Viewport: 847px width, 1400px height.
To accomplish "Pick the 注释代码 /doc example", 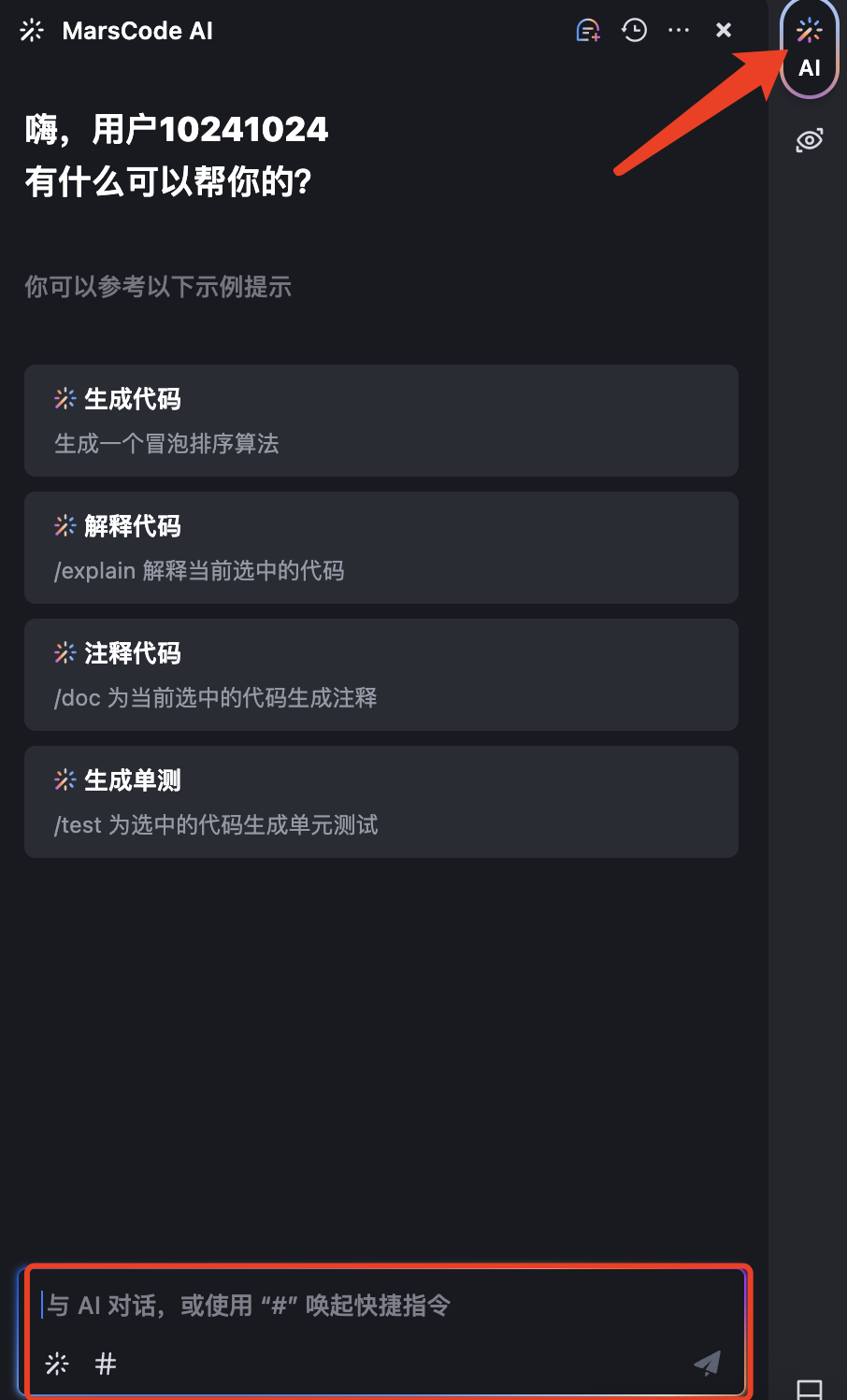I will coord(381,675).
